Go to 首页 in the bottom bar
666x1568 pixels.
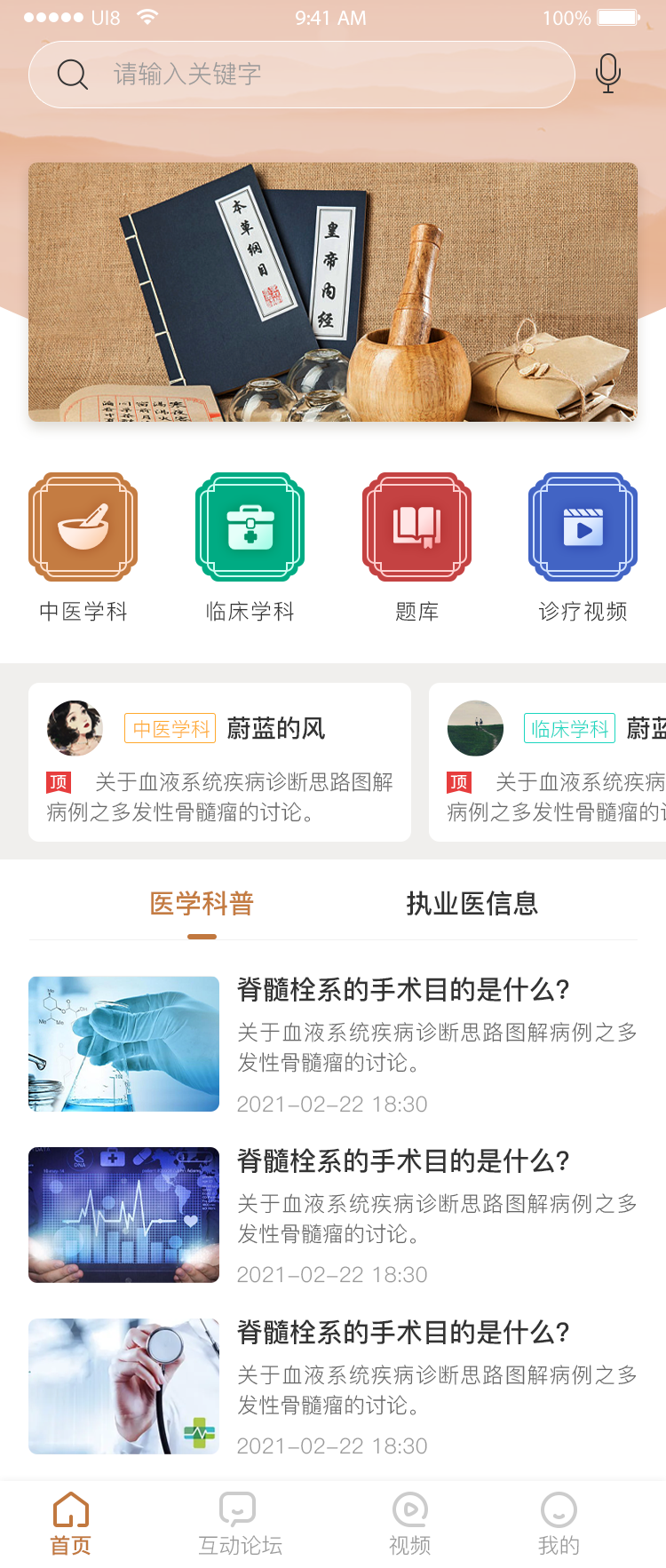click(70, 1524)
